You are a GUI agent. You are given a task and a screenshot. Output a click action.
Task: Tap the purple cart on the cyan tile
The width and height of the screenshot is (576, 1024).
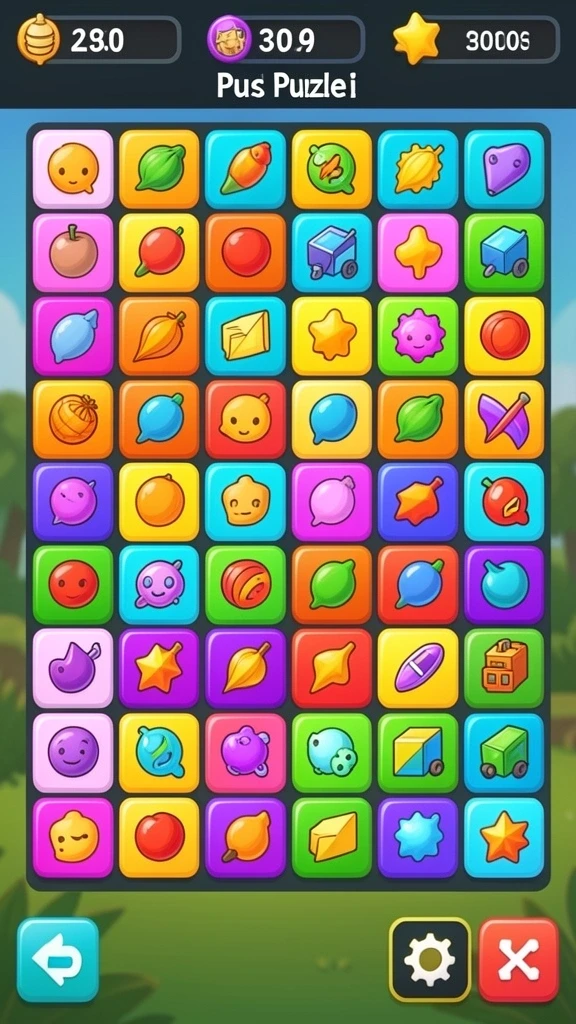(x=332, y=252)
